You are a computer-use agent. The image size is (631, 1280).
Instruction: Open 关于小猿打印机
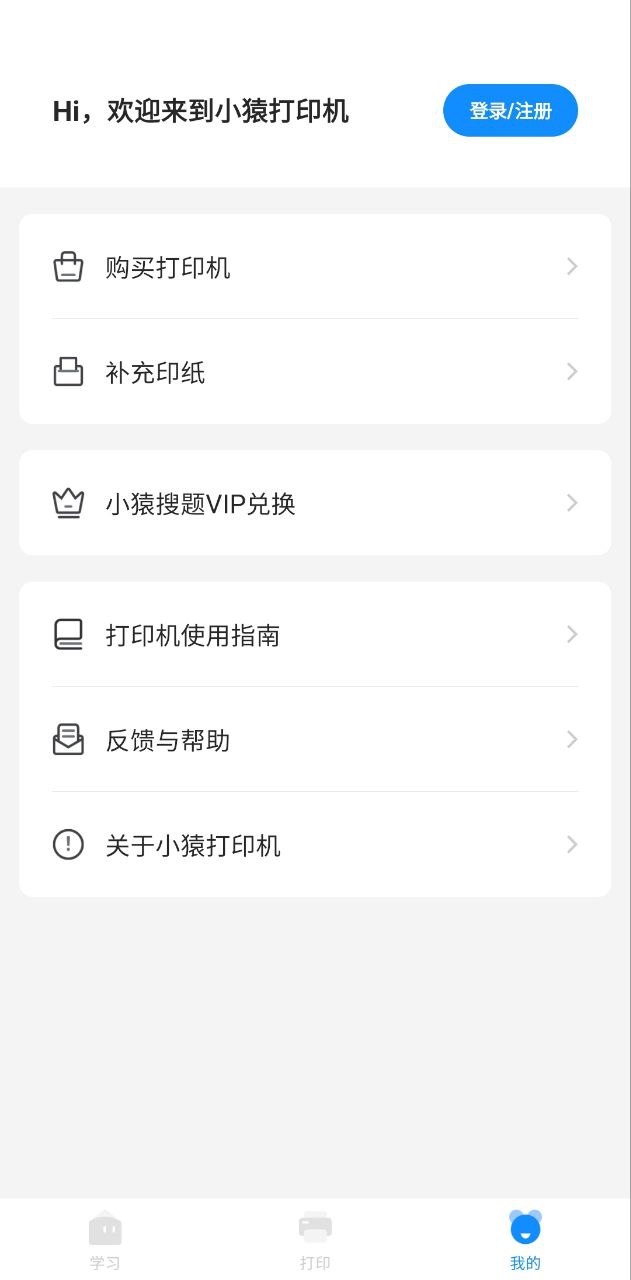314,845
